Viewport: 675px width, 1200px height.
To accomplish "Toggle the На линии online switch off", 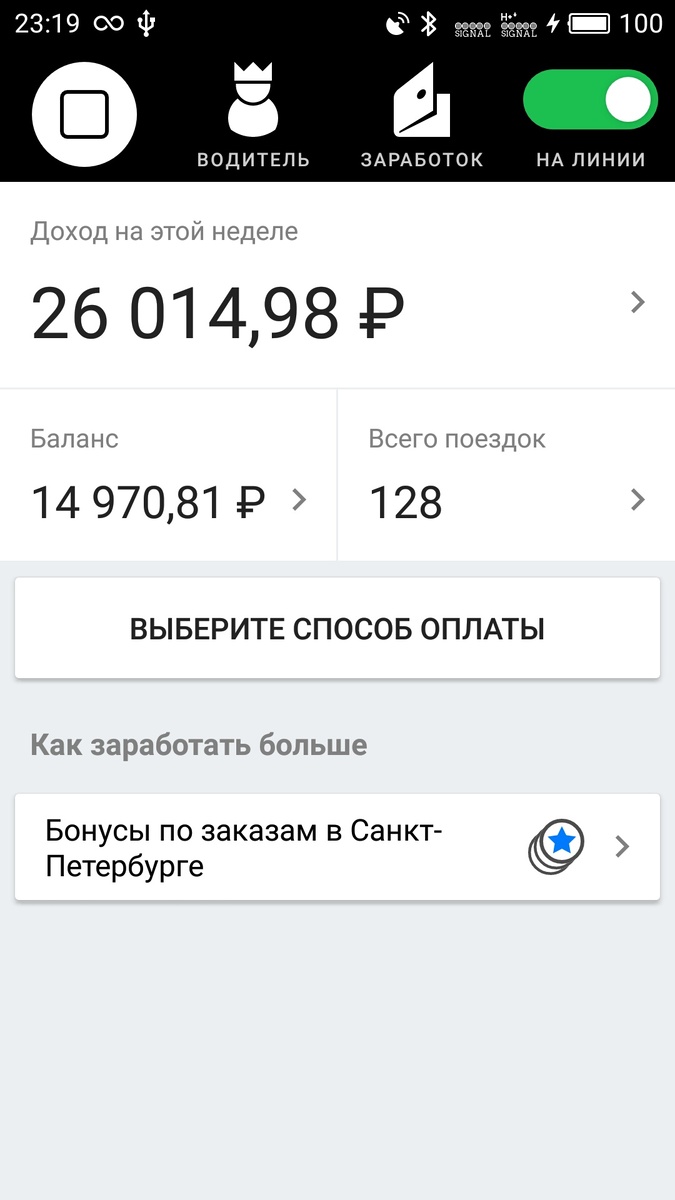I will coord(590,101).
